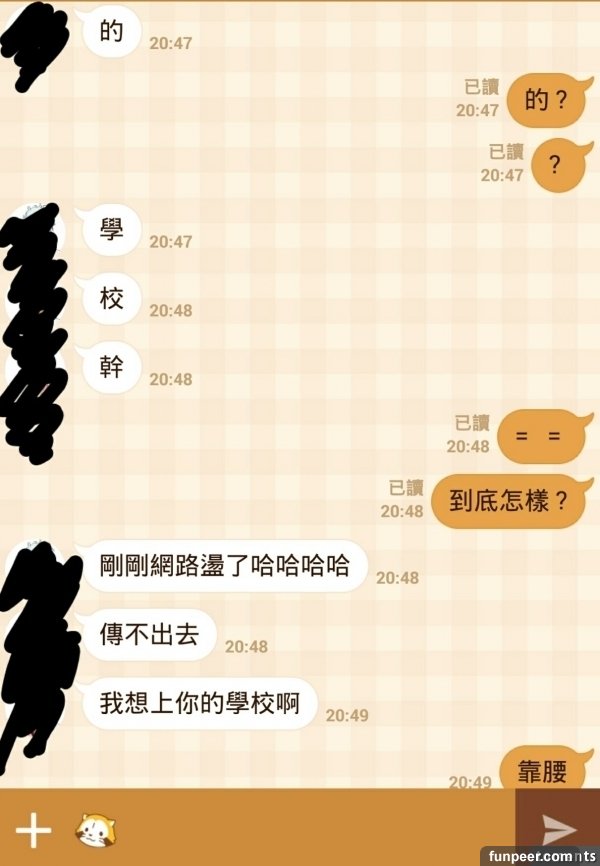This screenshot has height=866, width=600.
Task: Open the plus attachment menu
Action: point(33,829)
